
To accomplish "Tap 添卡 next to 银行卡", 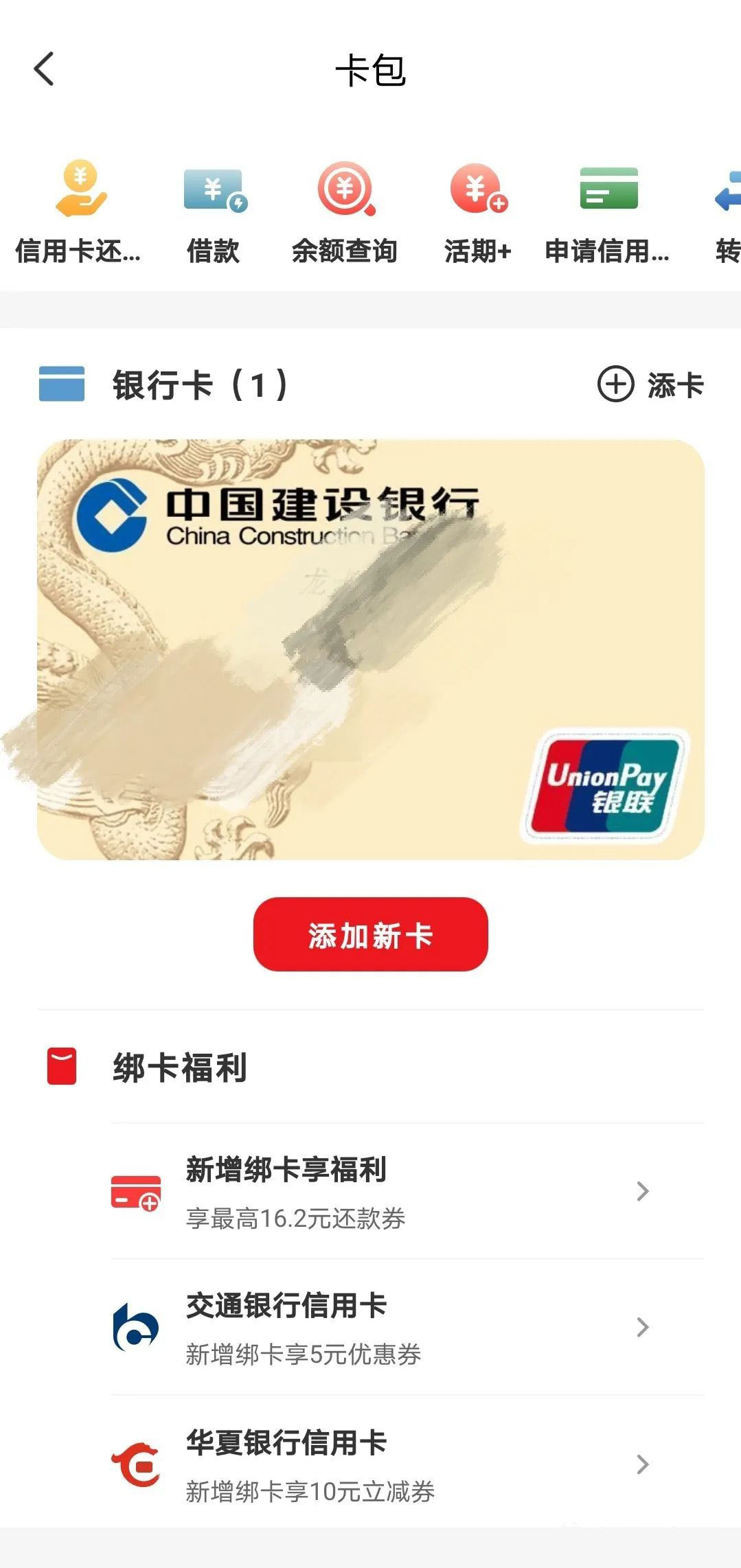I will point(650,384).
